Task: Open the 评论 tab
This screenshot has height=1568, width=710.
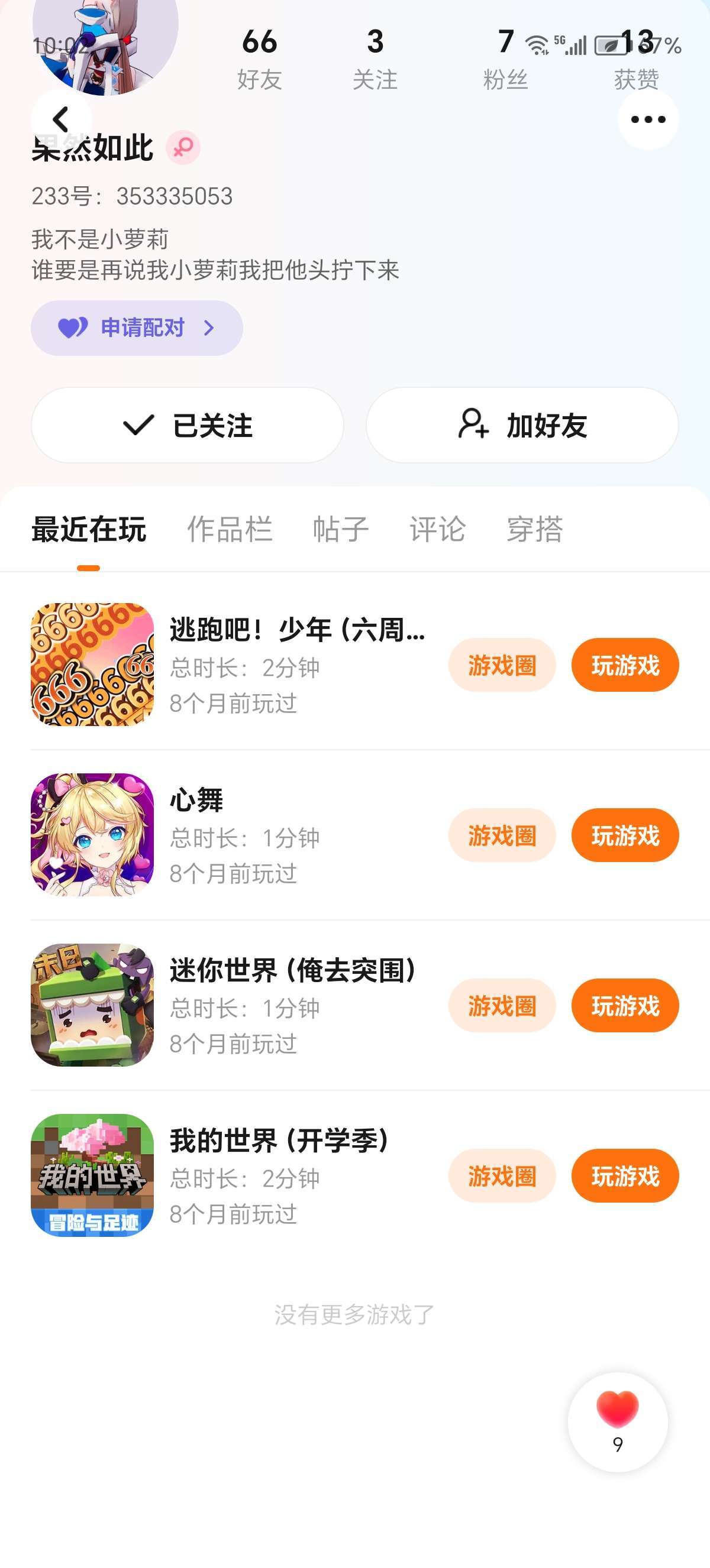Action: click(437, 529)
